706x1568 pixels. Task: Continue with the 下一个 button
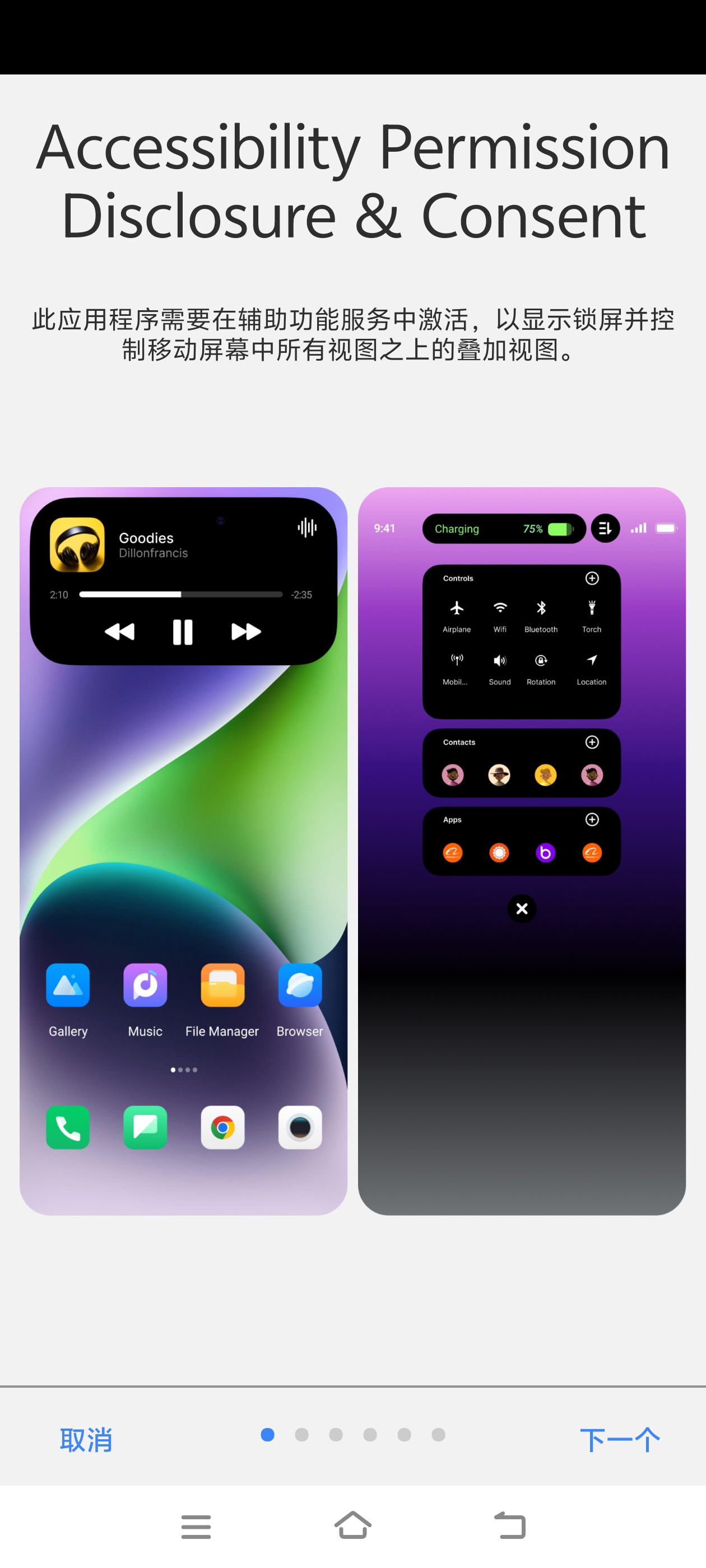coord(620,1440)
